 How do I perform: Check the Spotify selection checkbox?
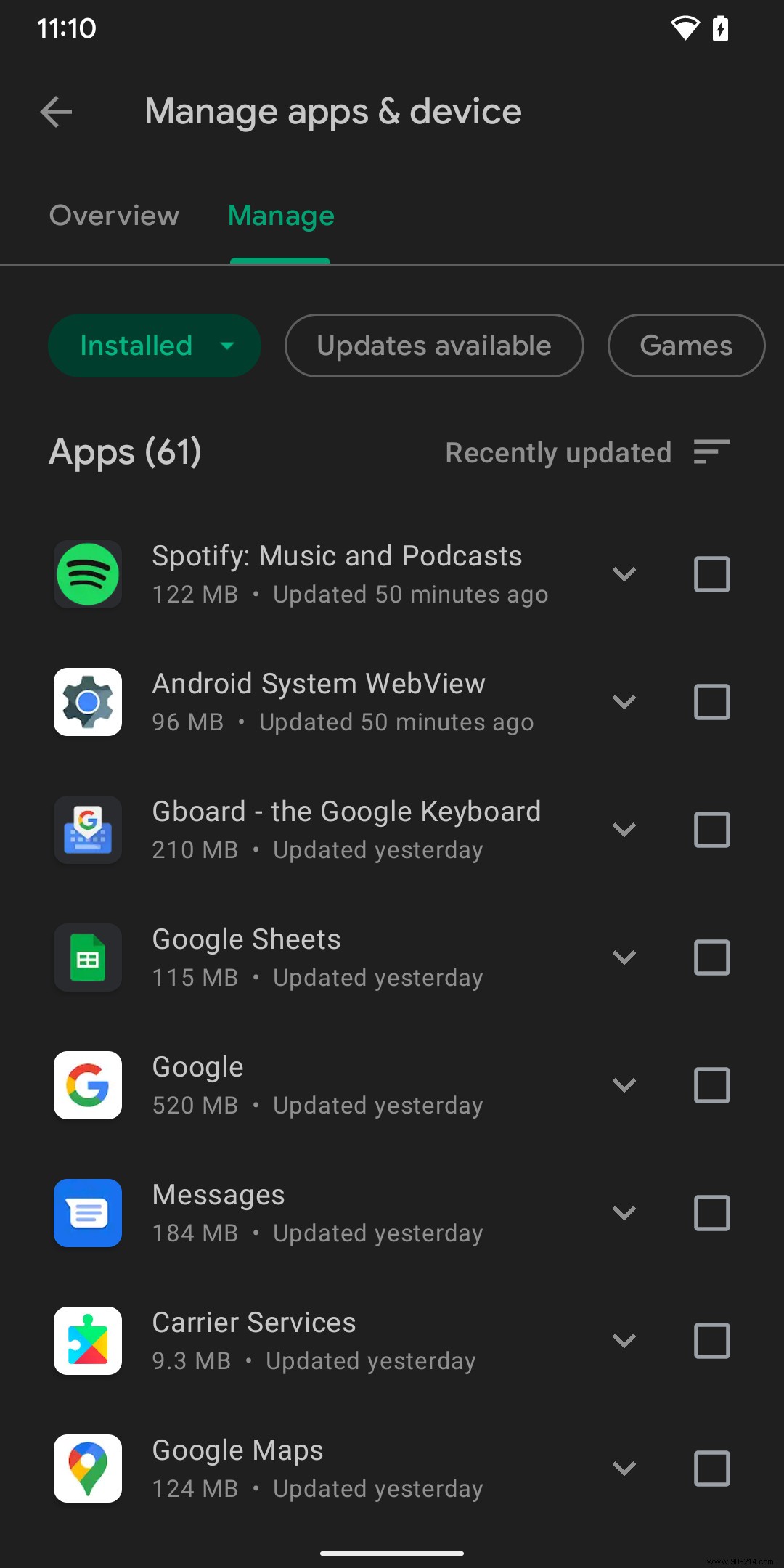(711, 574)
